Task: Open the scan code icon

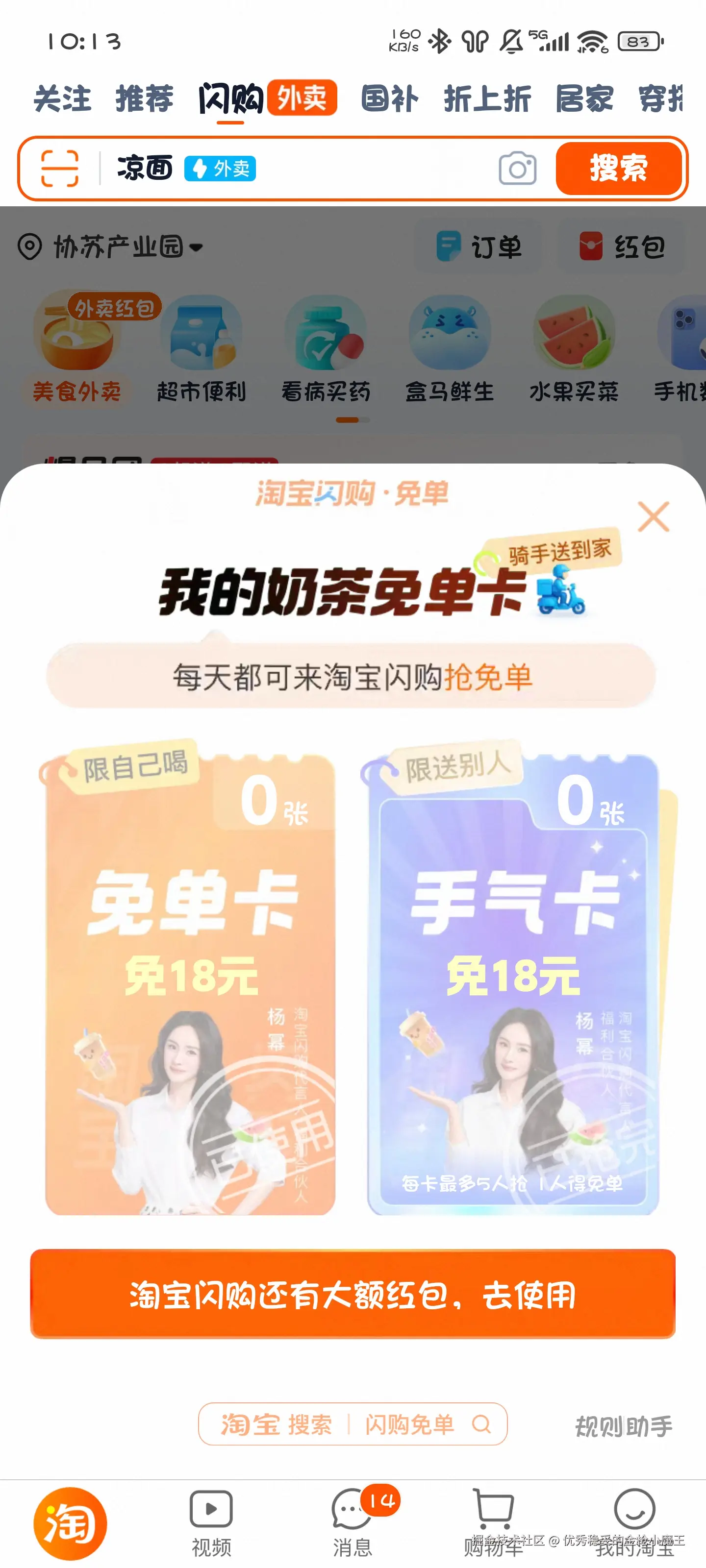Action: (x=60, y=169)
